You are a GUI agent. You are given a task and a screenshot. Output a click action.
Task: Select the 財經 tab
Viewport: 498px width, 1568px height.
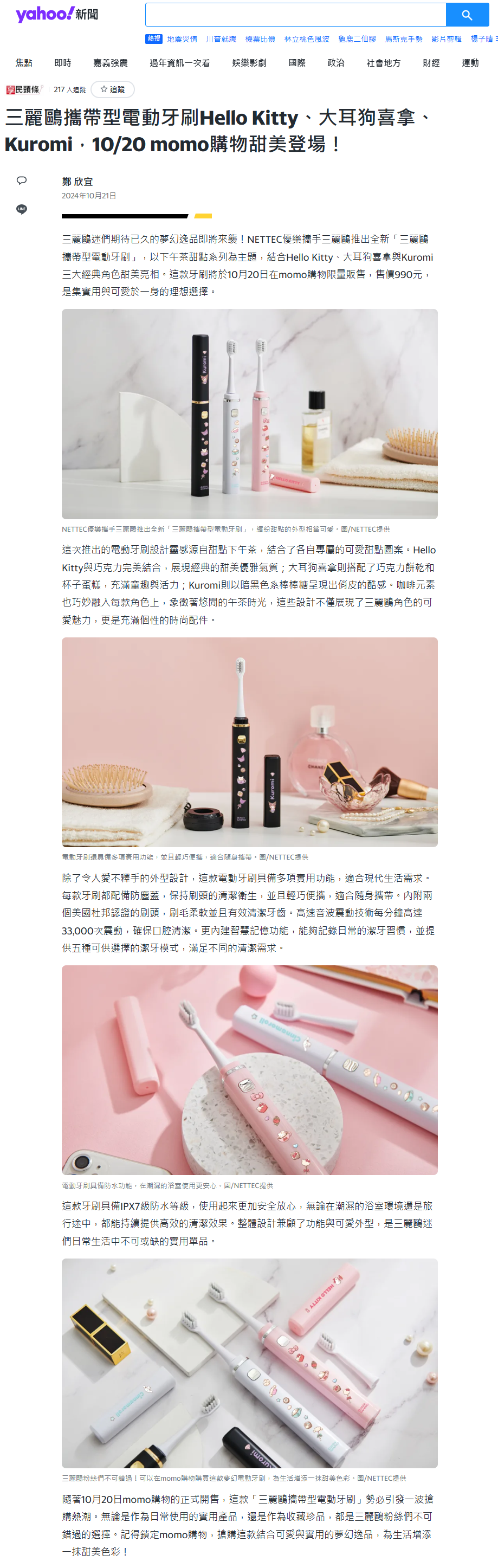coord(431,63)
